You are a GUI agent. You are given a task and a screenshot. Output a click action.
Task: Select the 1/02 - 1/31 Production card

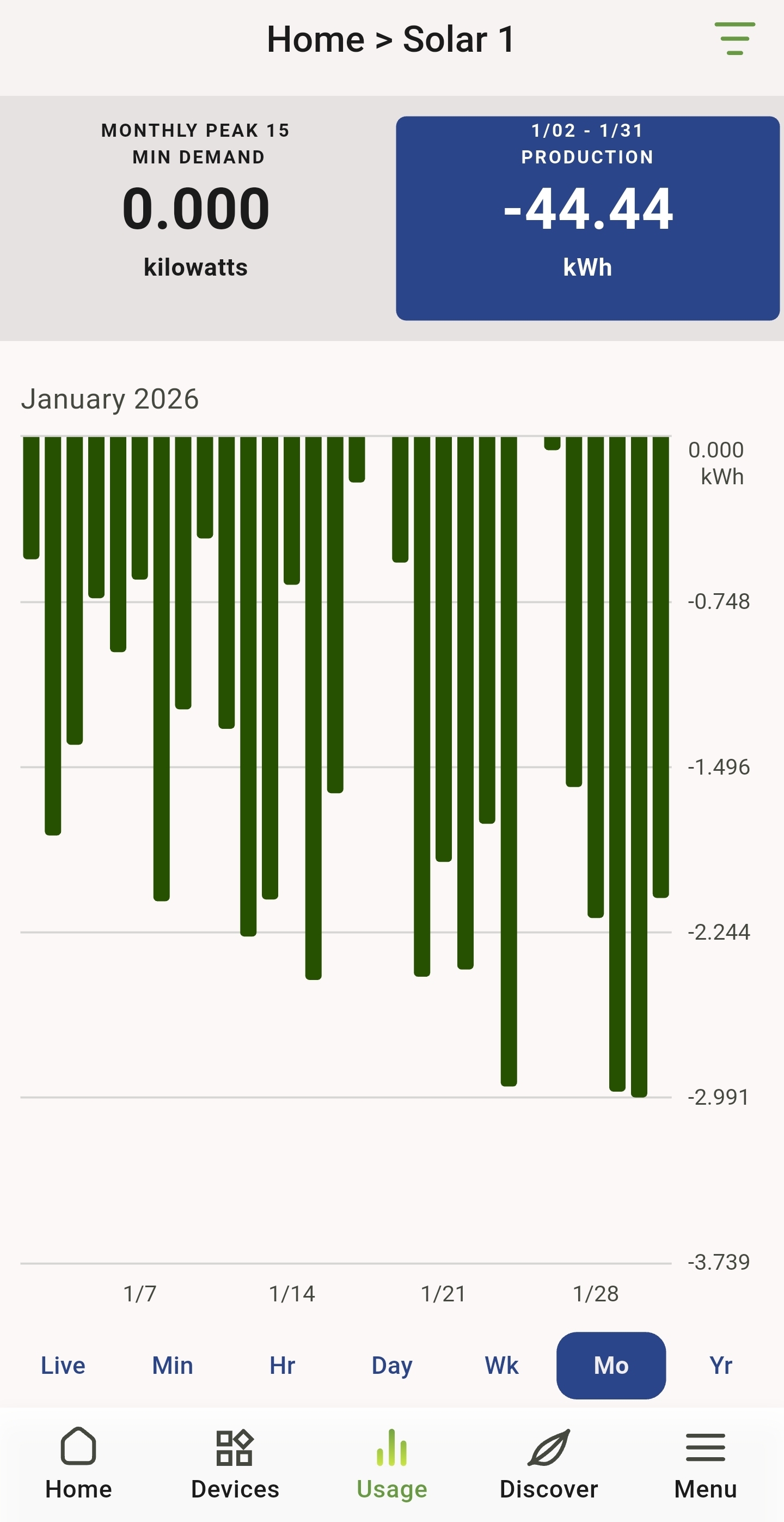click(587, 217)
